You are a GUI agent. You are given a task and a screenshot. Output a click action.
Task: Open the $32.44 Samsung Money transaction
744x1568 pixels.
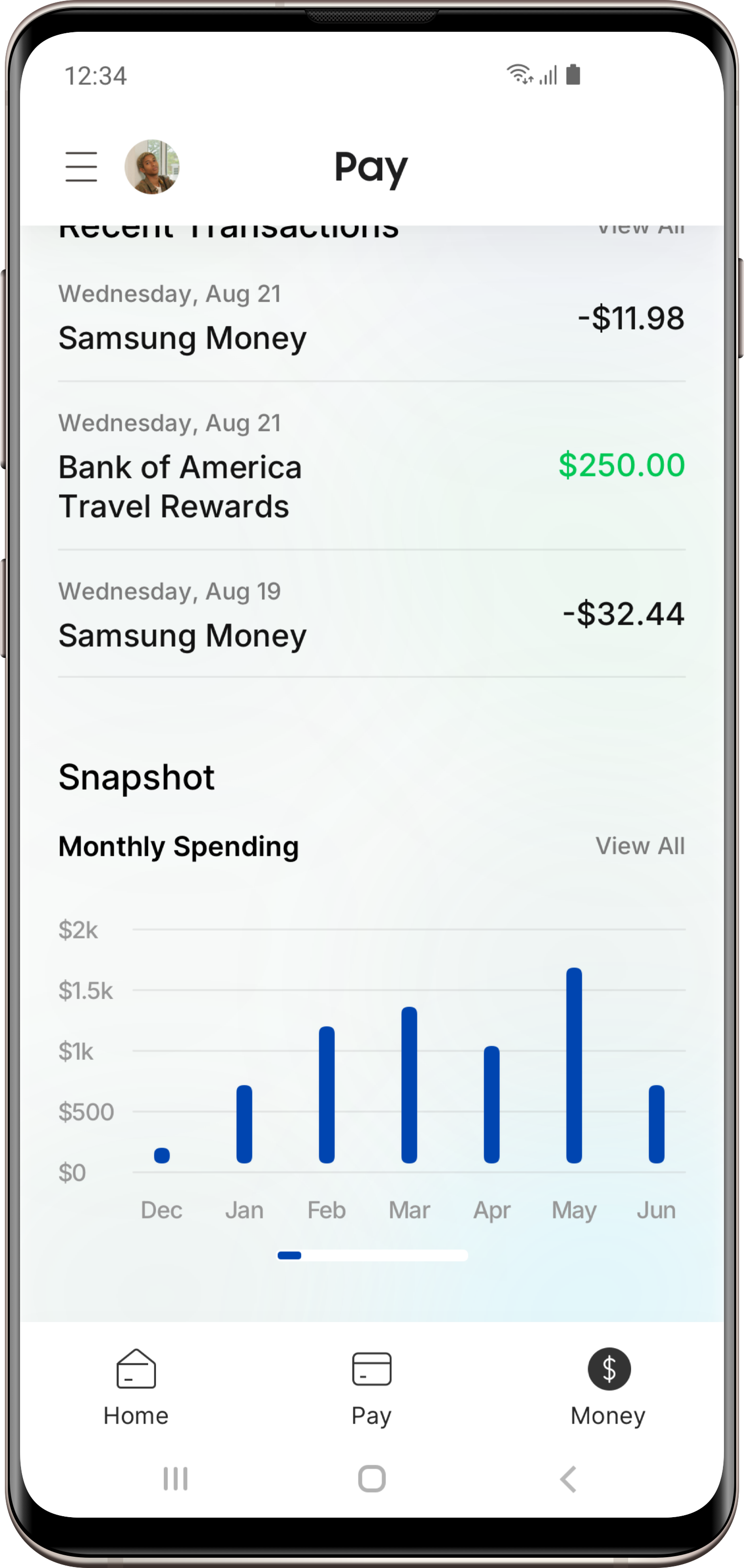[x=372, y=615]
